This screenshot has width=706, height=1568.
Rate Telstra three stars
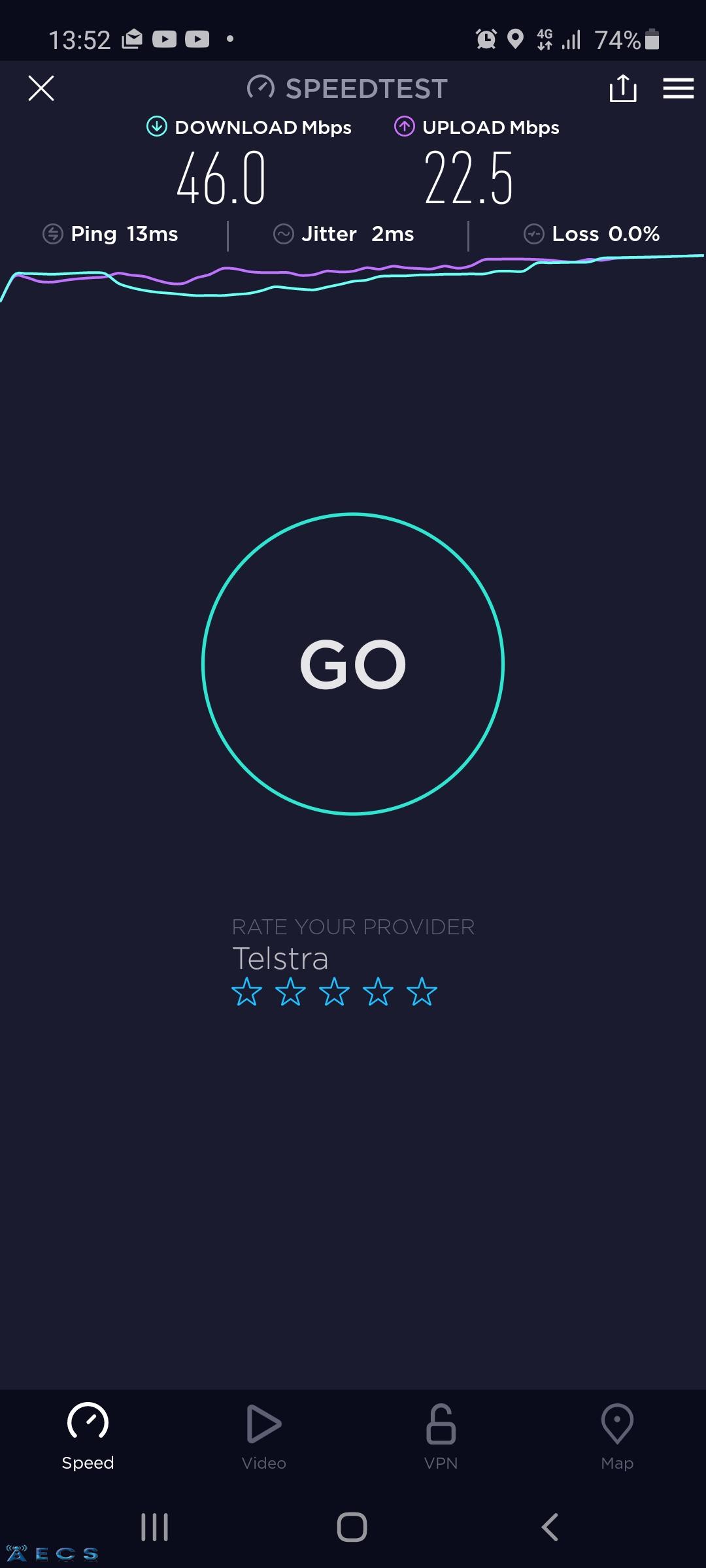334,992
